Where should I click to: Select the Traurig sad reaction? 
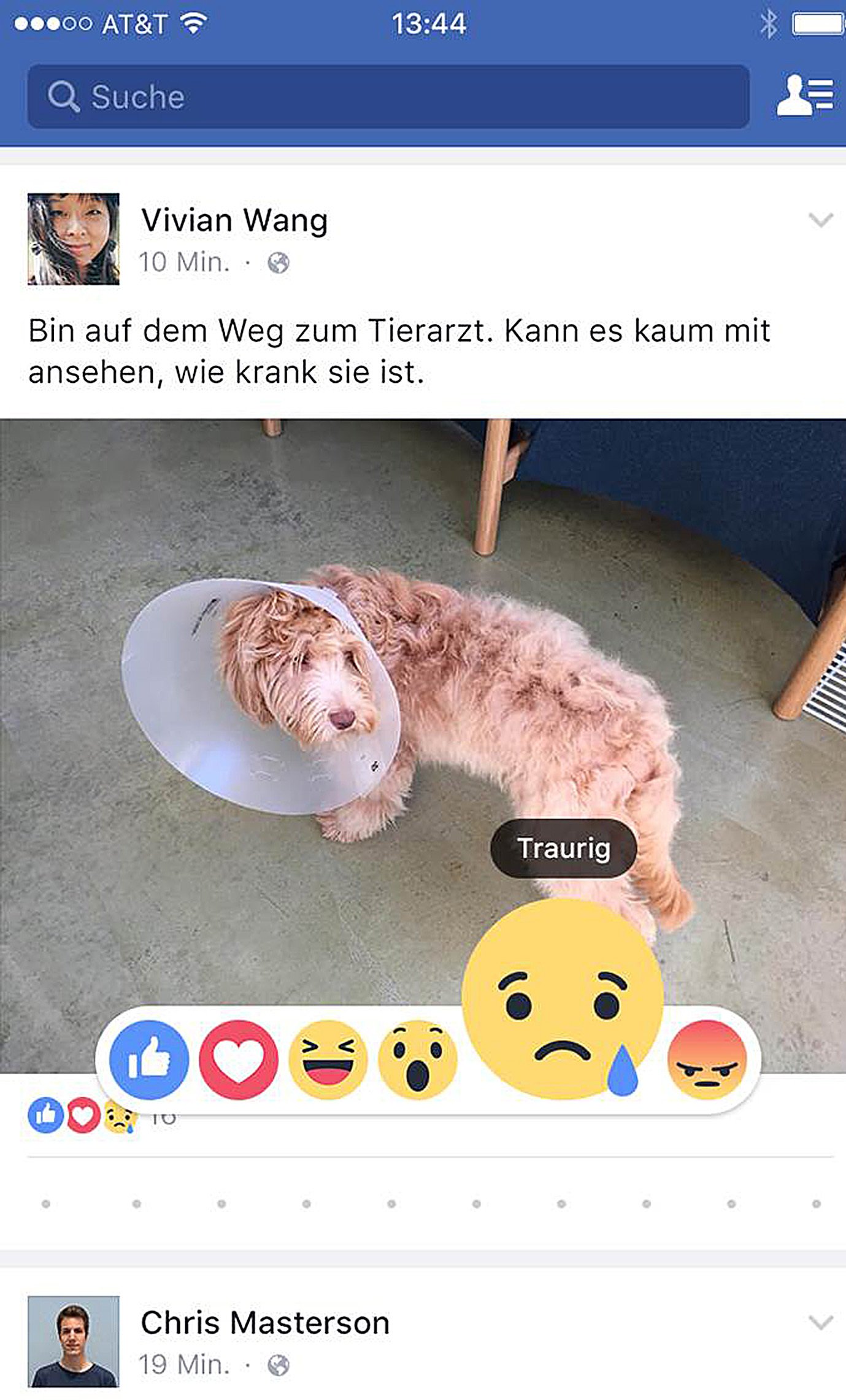[x=563, y=1000]
